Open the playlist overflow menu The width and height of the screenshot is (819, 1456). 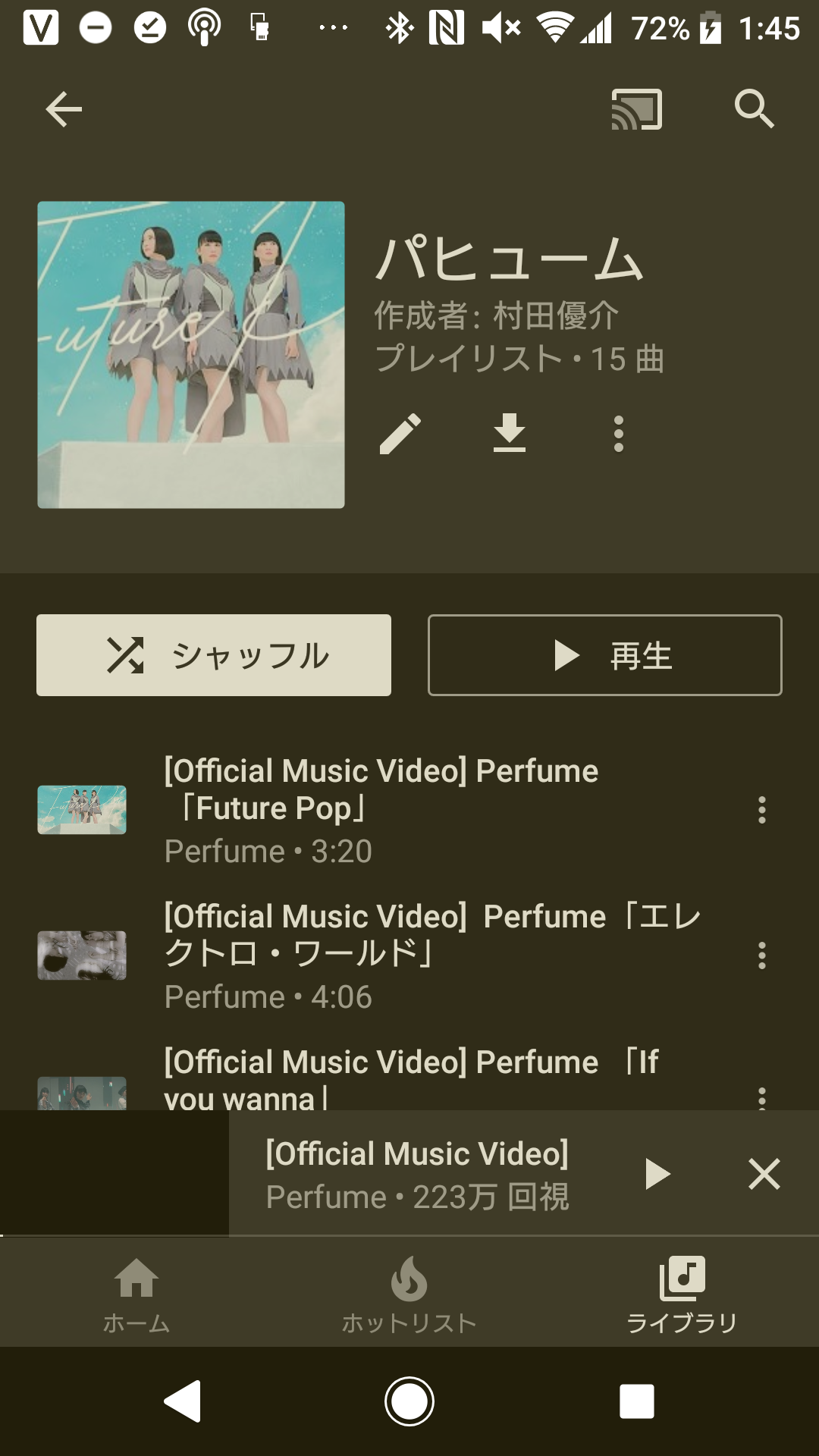(618, 434)
